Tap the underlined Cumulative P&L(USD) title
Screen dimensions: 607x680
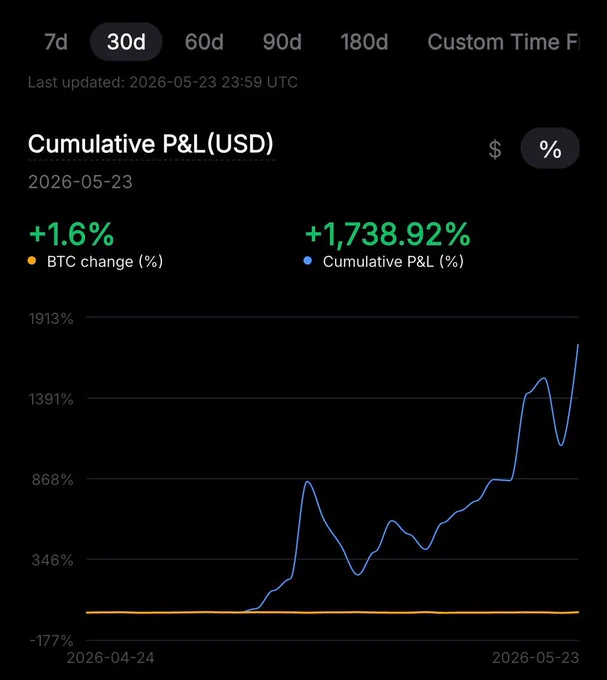151,144
